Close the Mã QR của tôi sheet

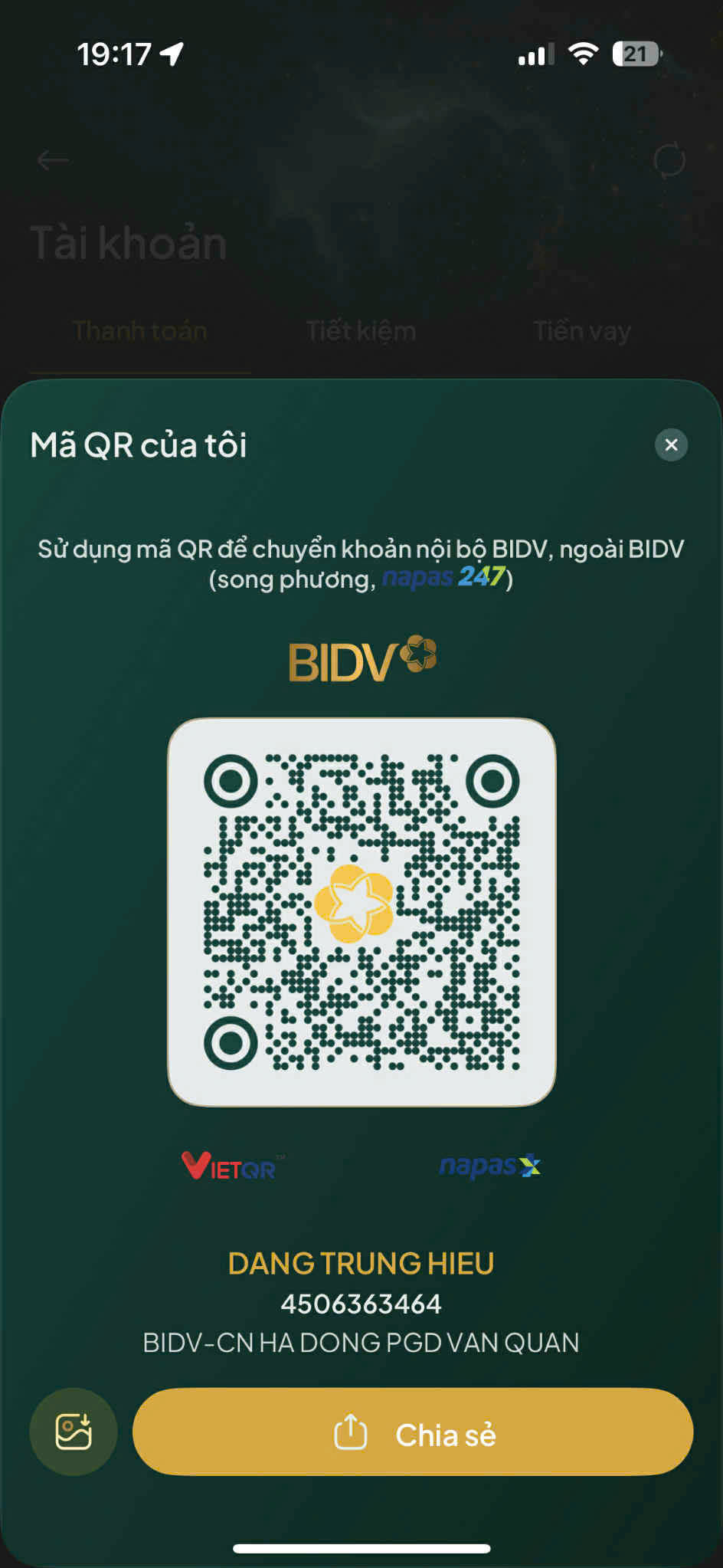pyautogui.click(x=671, y=444)
